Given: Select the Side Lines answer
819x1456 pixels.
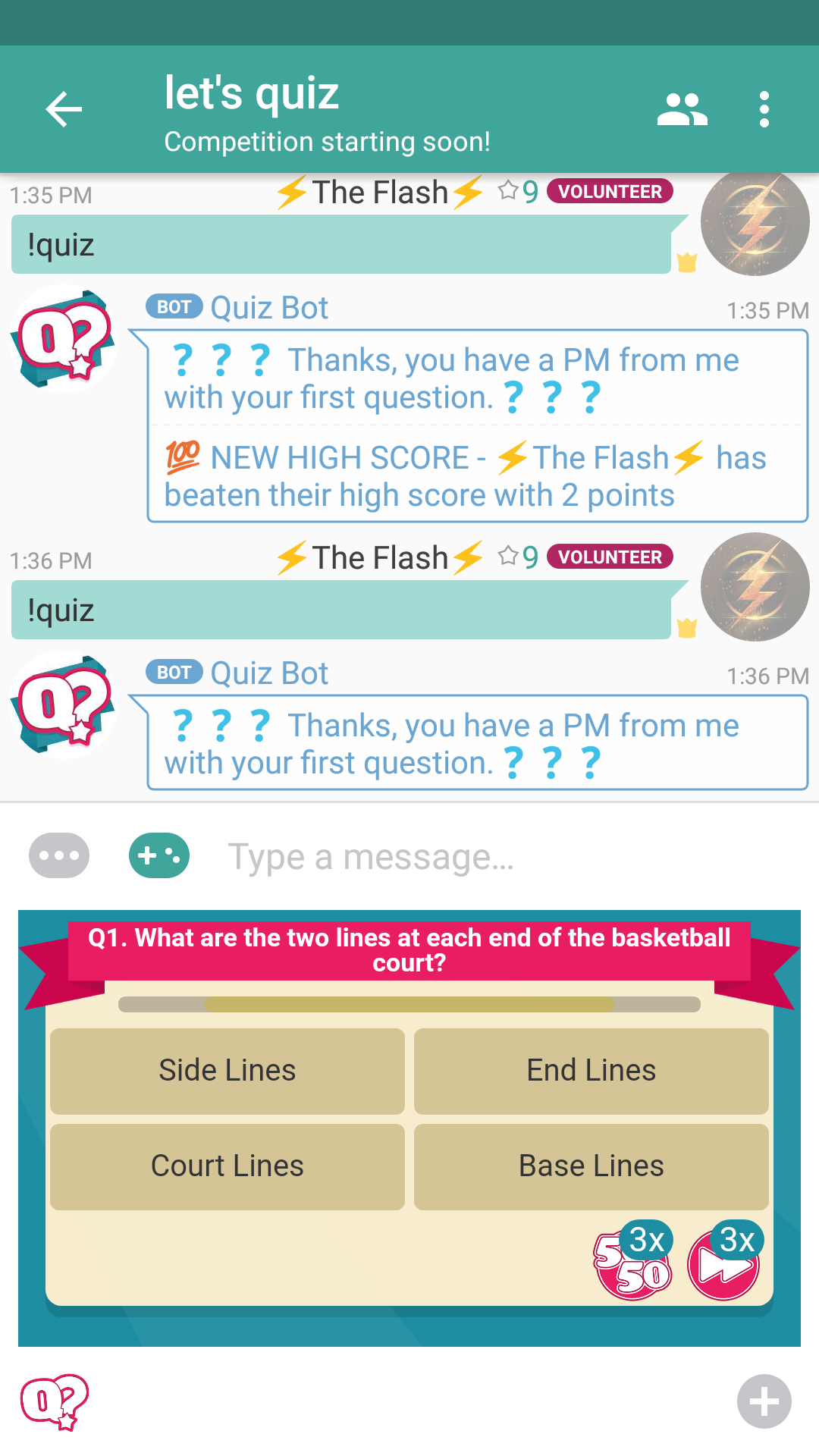Looking at the screenshot, I should 227,1071.
